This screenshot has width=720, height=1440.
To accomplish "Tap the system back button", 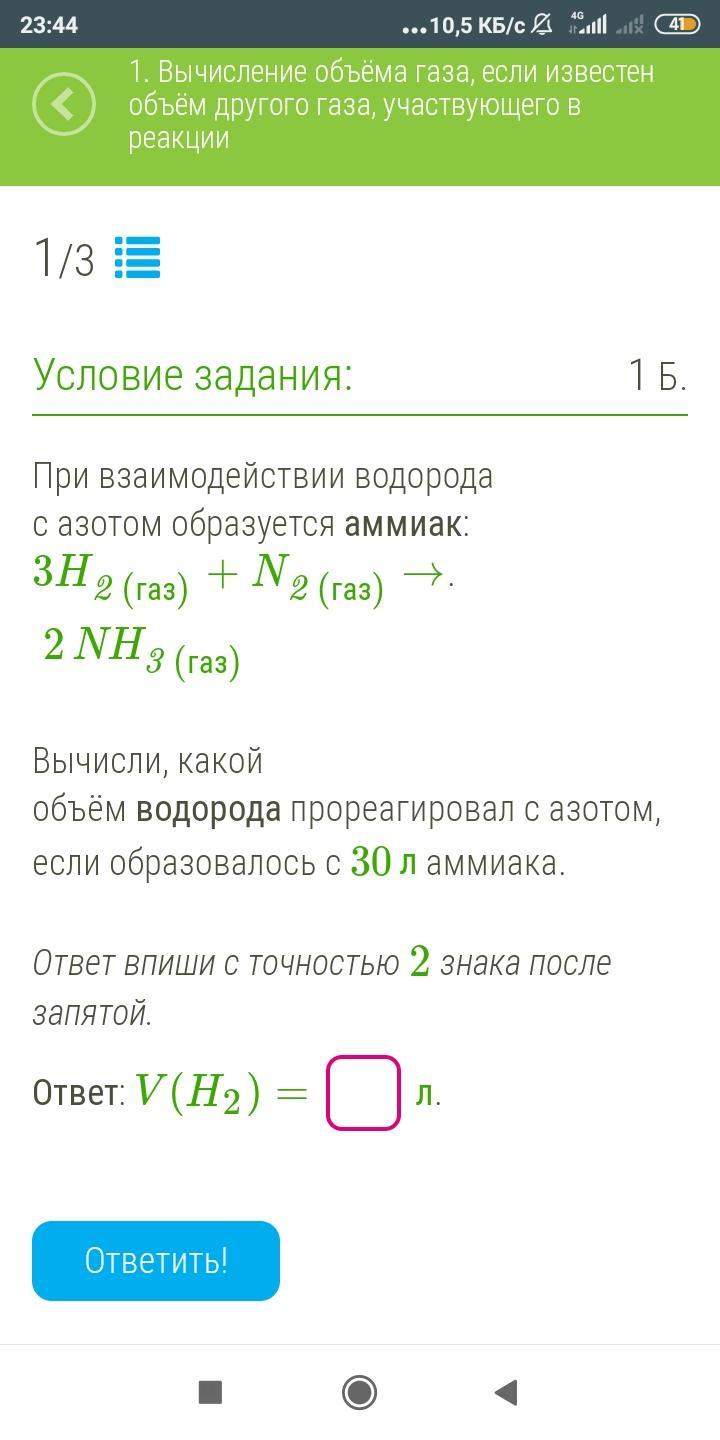I will tap(506, 1392).
